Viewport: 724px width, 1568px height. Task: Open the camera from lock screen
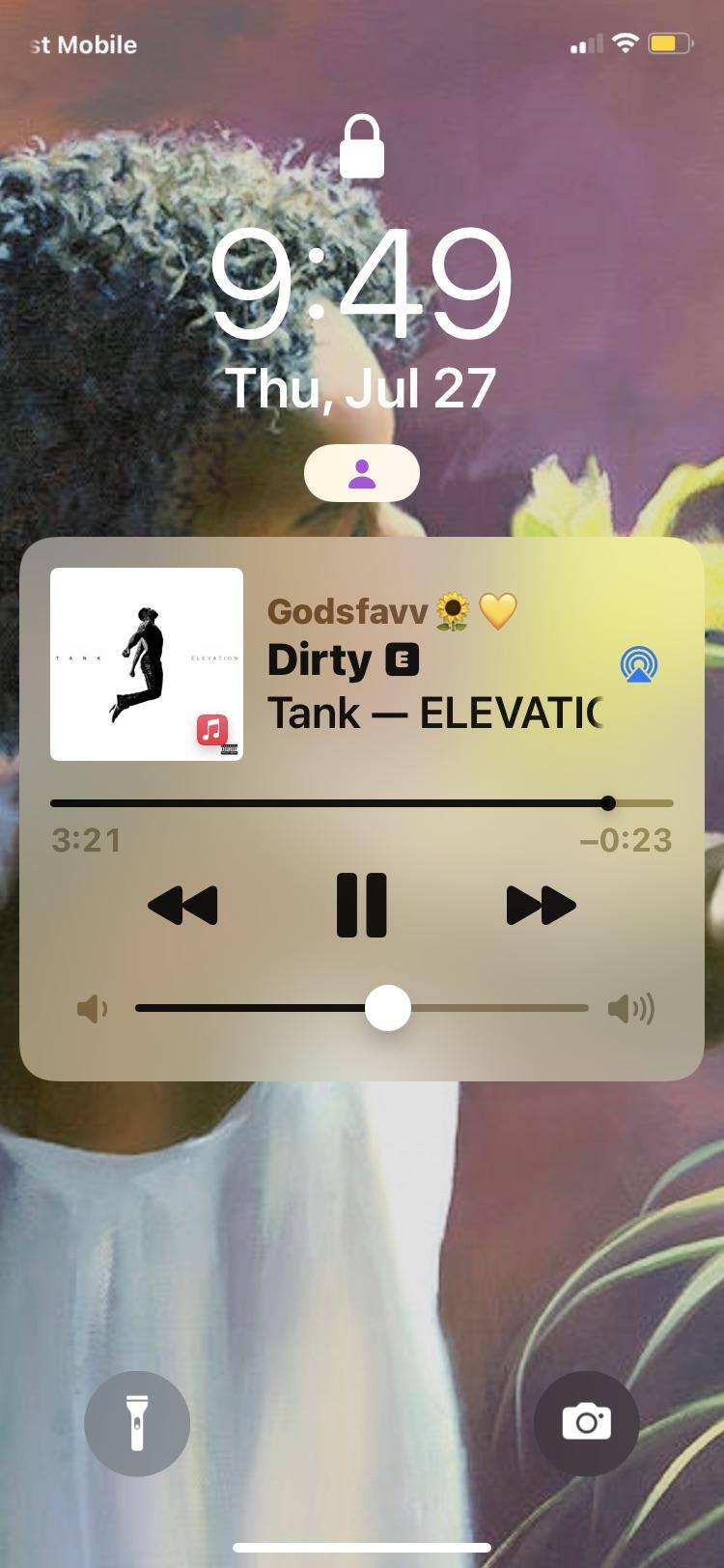(x=586, y=1423)
